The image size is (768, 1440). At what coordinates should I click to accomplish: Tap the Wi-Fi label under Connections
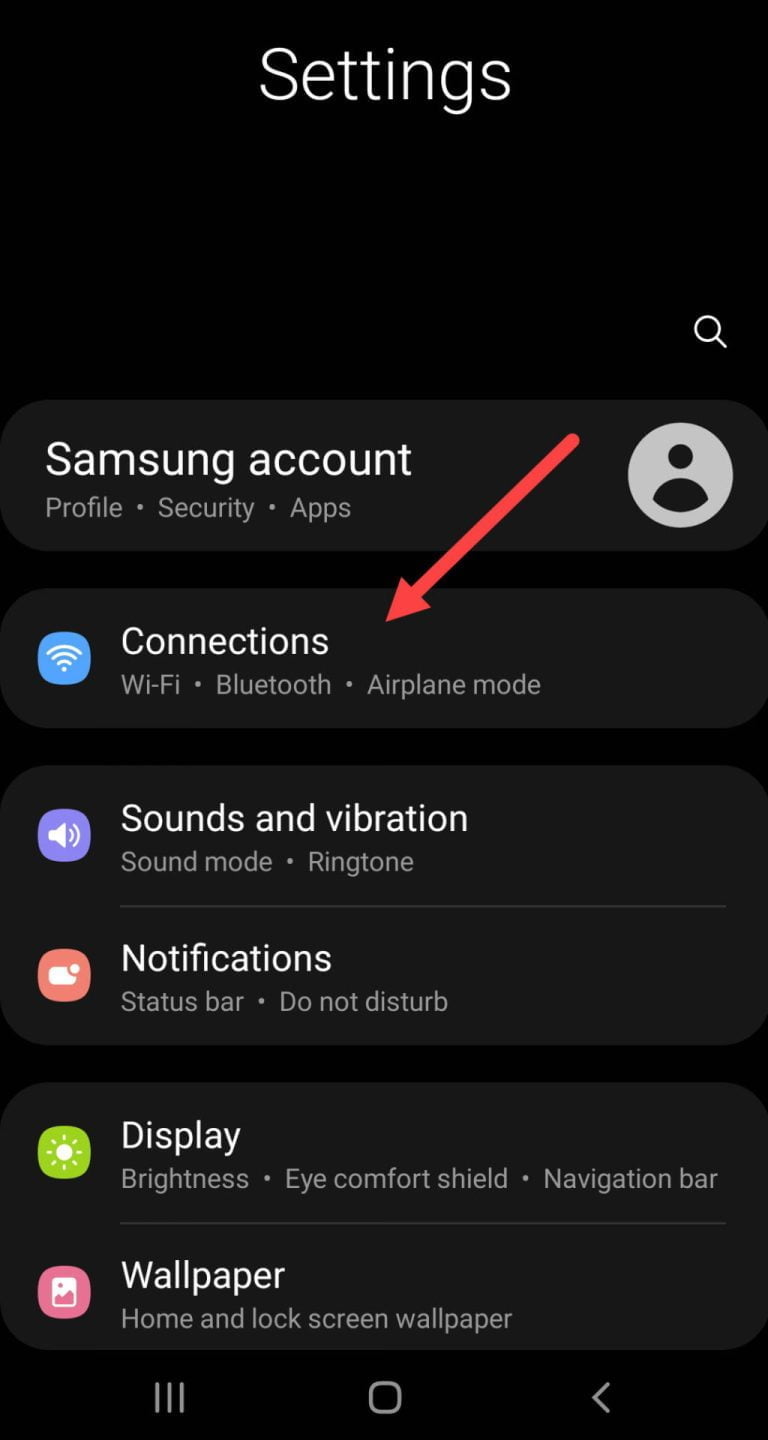point(151,685)
